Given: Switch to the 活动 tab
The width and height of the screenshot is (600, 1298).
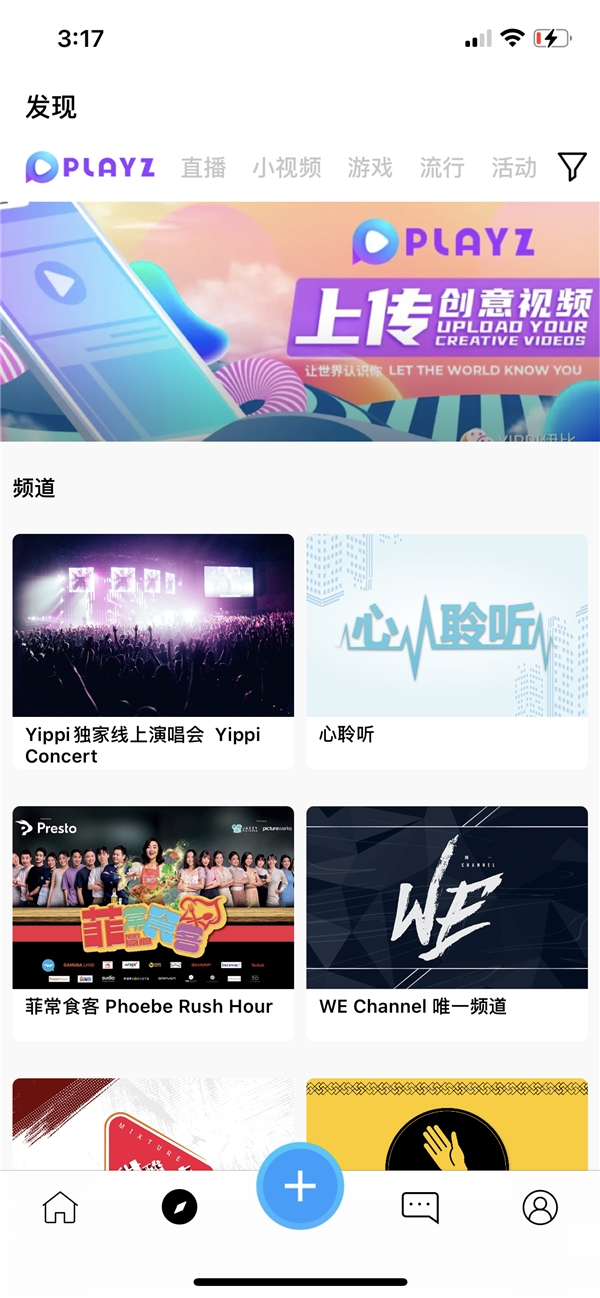Looking at the screenshot, I should 514,168.
